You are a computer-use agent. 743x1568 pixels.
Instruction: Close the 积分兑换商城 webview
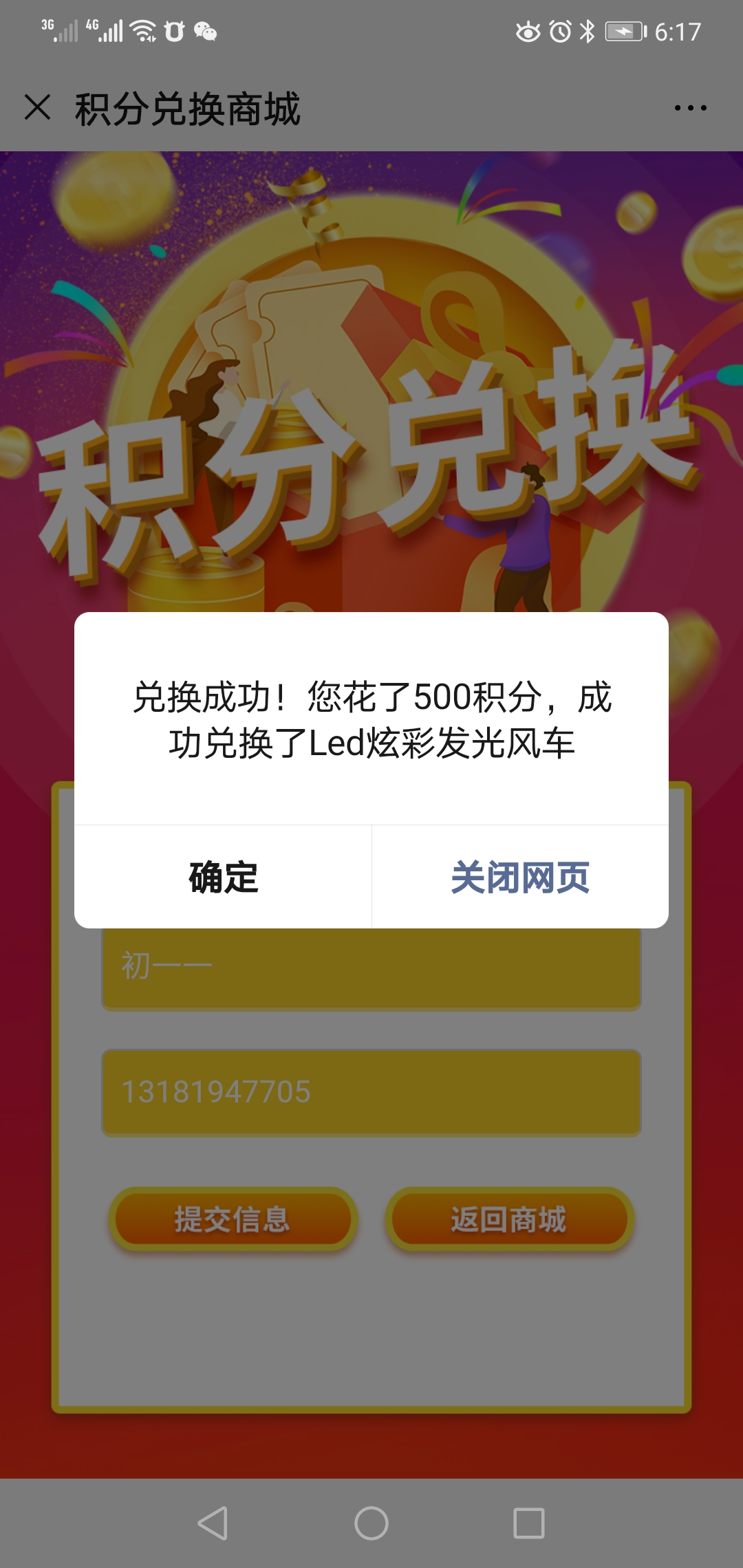point(38,107)
